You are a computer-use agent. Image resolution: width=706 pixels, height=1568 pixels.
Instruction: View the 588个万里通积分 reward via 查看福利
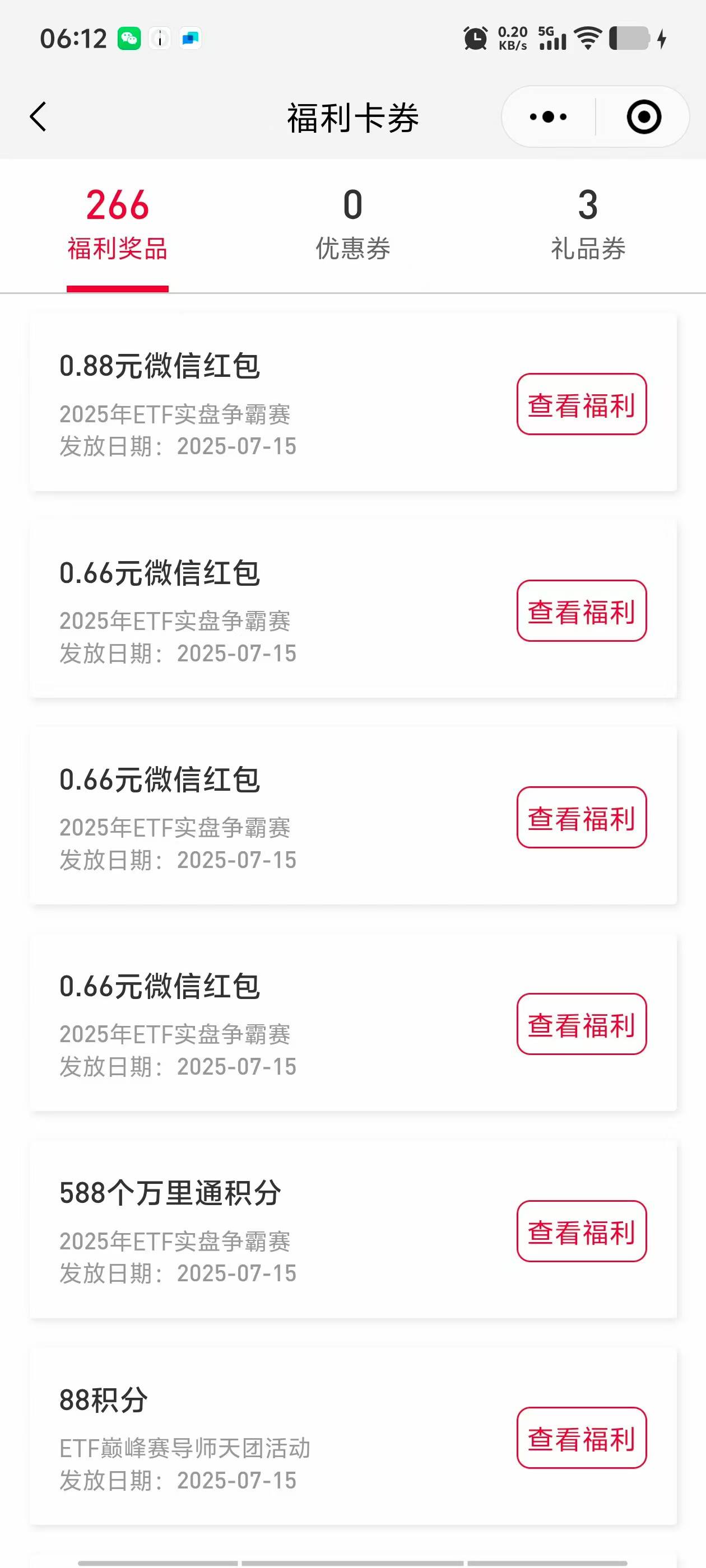pos(582,1231)
